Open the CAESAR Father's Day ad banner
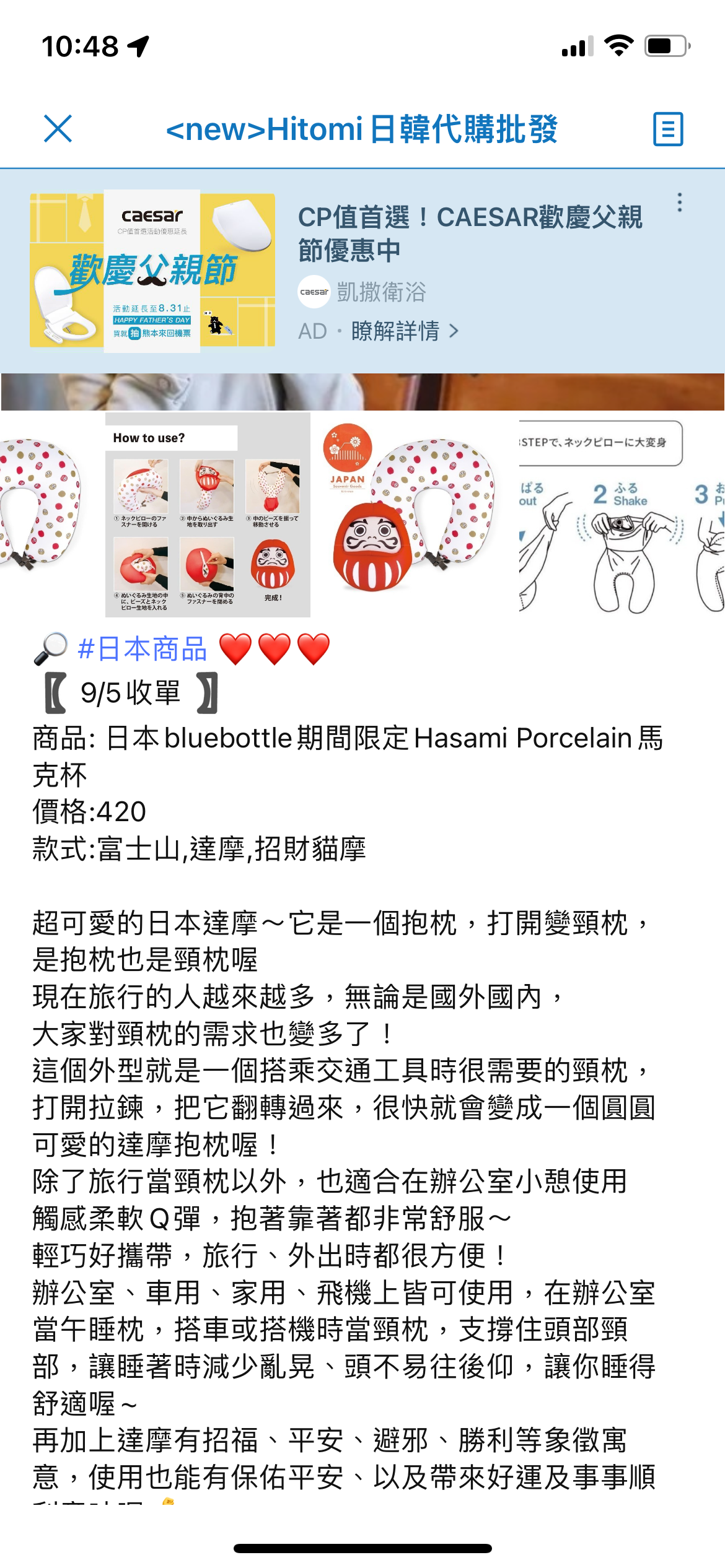725x1568 pixels. (x=152, y=271)
